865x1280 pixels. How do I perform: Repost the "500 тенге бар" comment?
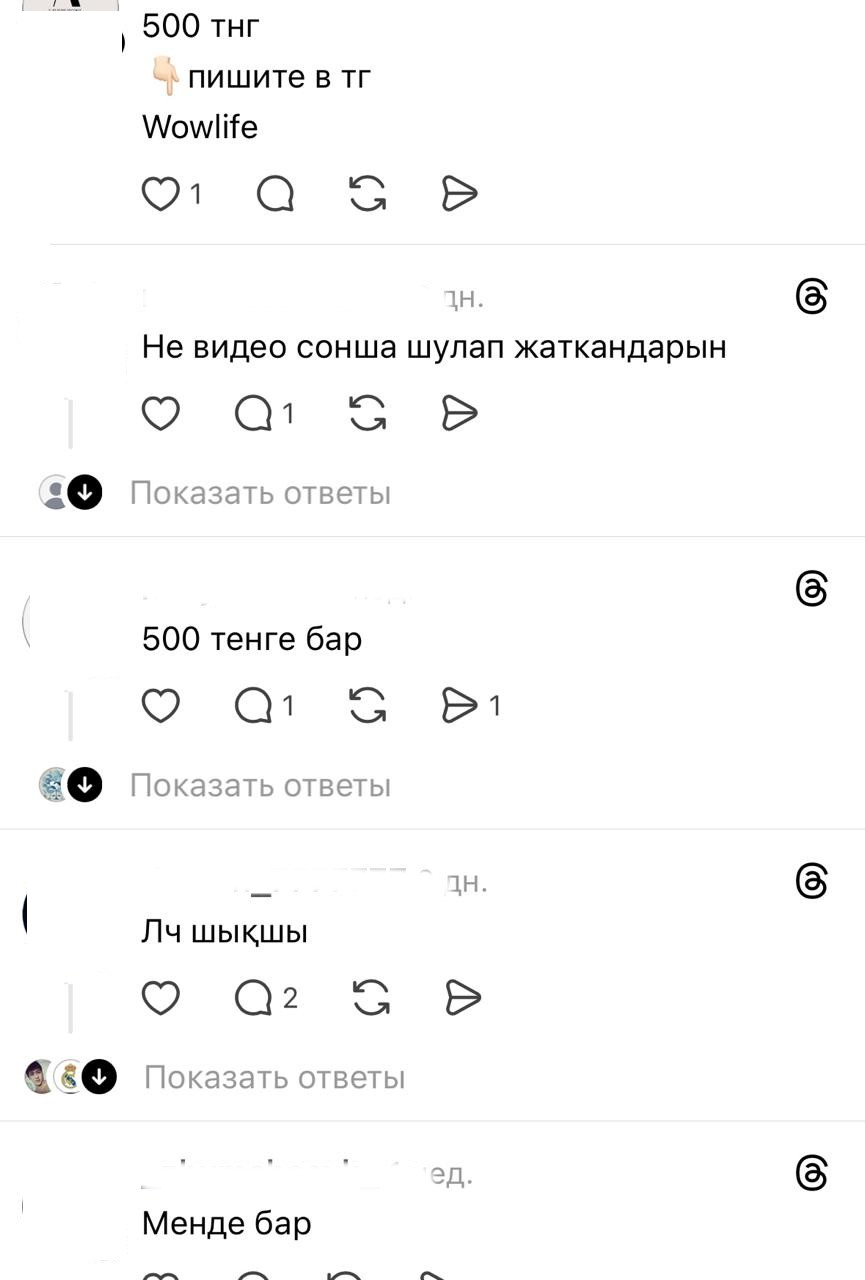[368, 706]
